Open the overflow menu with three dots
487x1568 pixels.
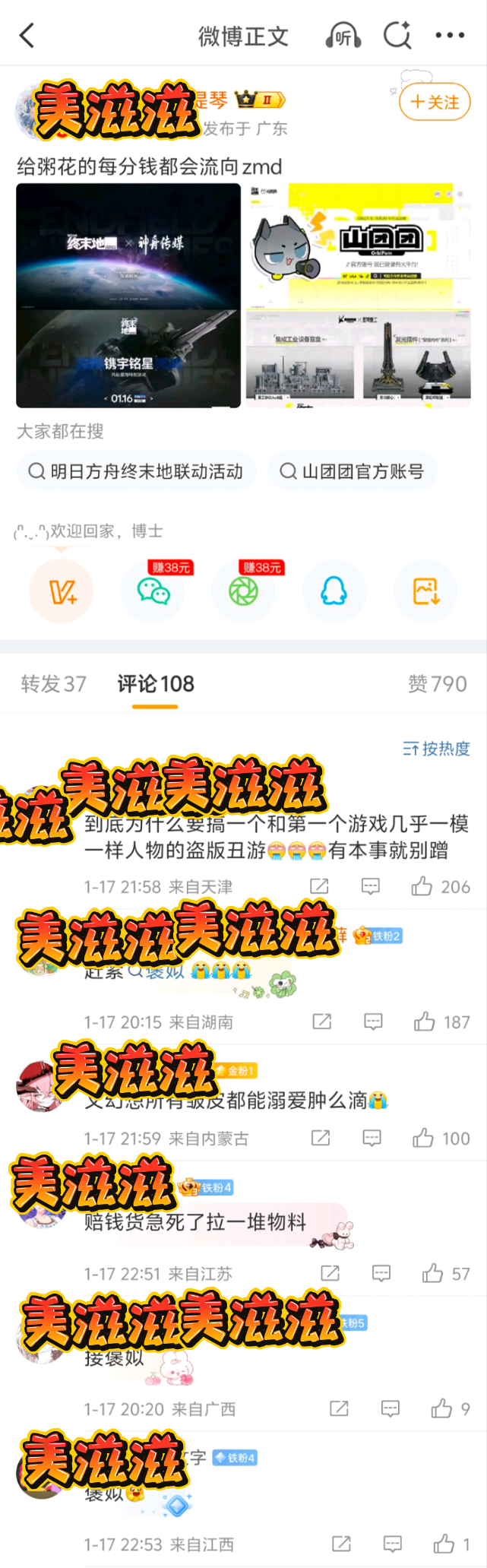tap(449, 36)
